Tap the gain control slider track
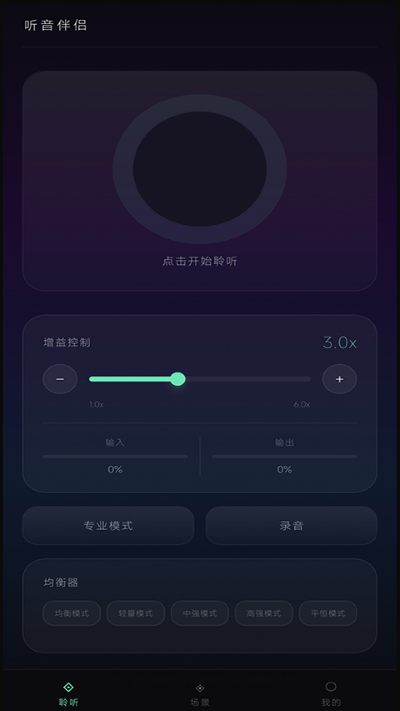Screen dimensions: 400x711 pyautogui.click(x=200, y=379)
